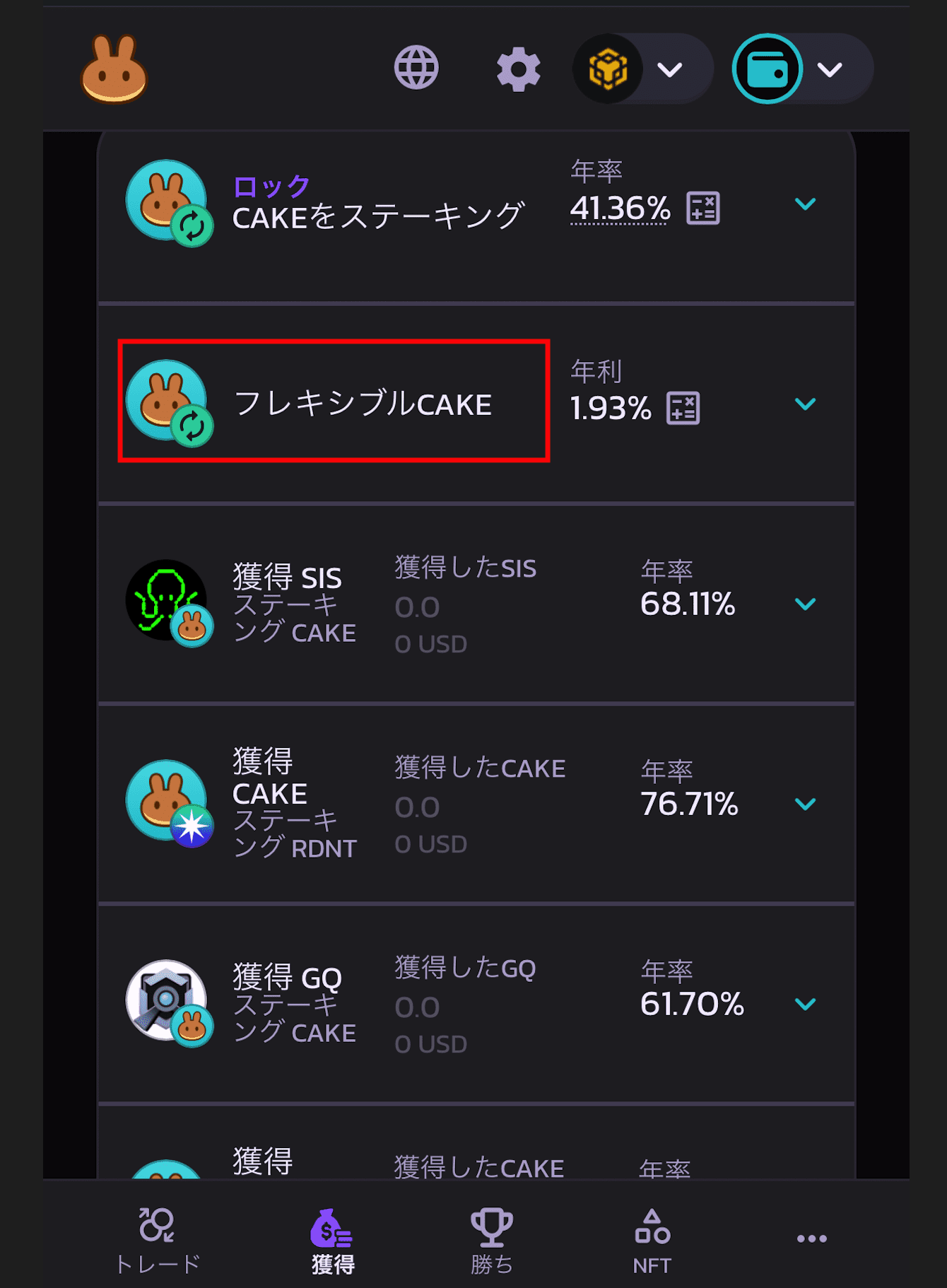Click the 勝ち trophy icon
Viewport: 947px width, 1288px height.
coord(491,1228)
